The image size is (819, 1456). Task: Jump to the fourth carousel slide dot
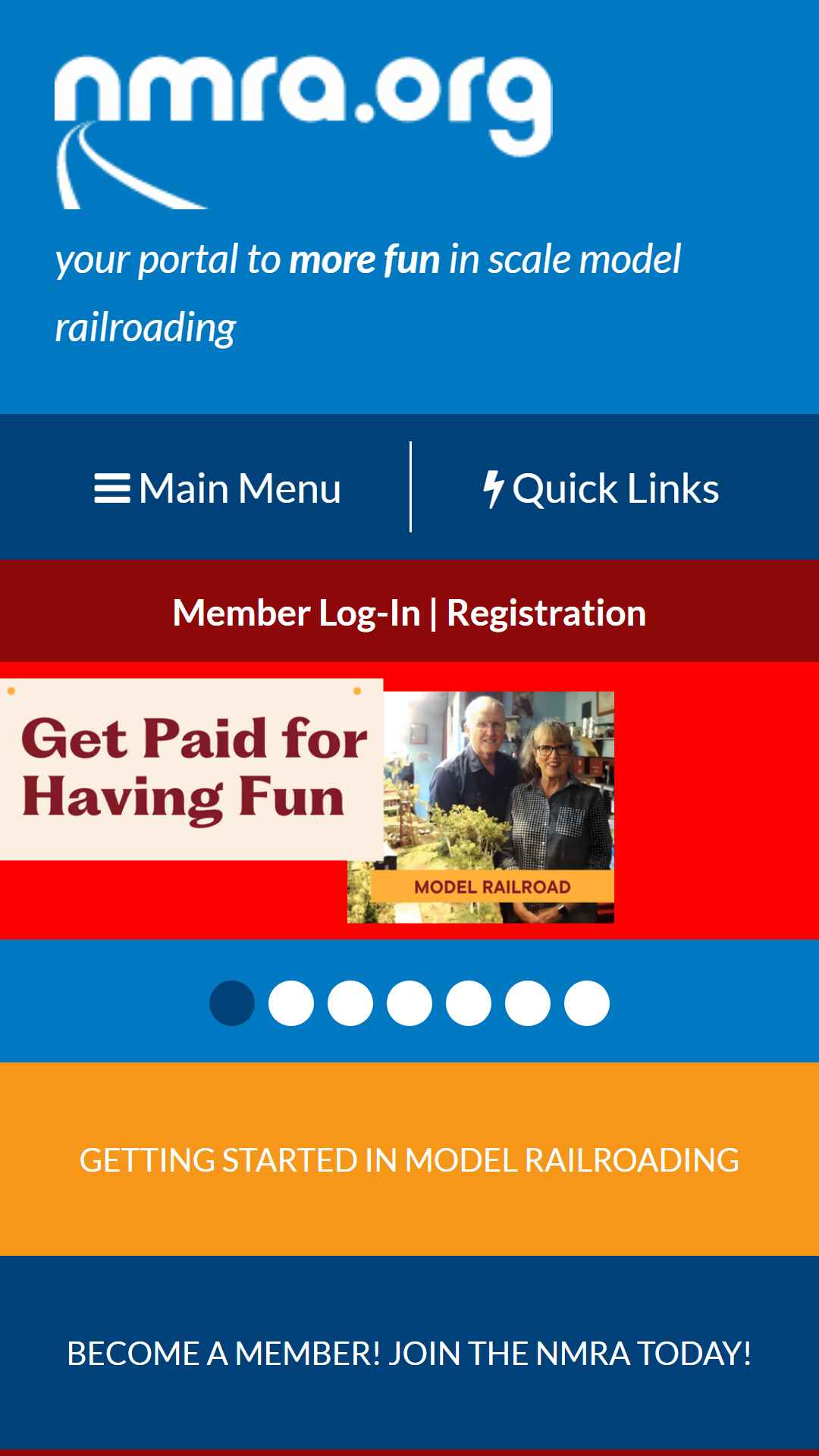(x=409, y=1003)
